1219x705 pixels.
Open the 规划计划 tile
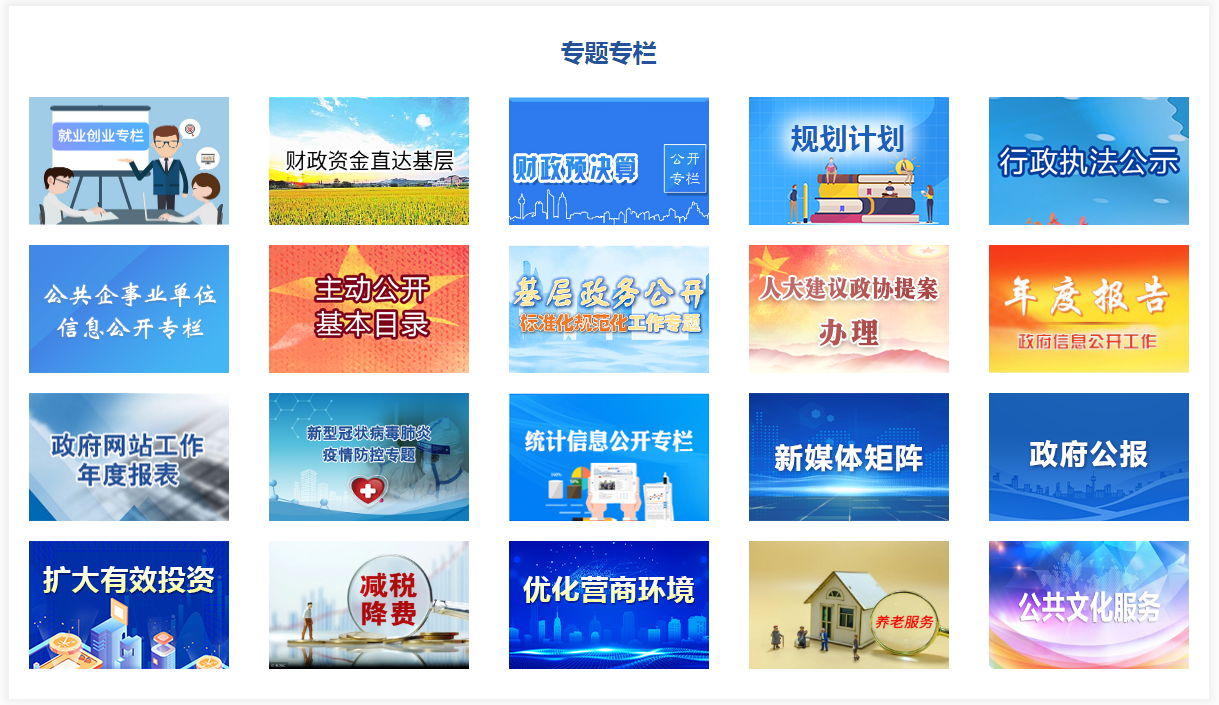pyautogui.click(x=849, y=161)
